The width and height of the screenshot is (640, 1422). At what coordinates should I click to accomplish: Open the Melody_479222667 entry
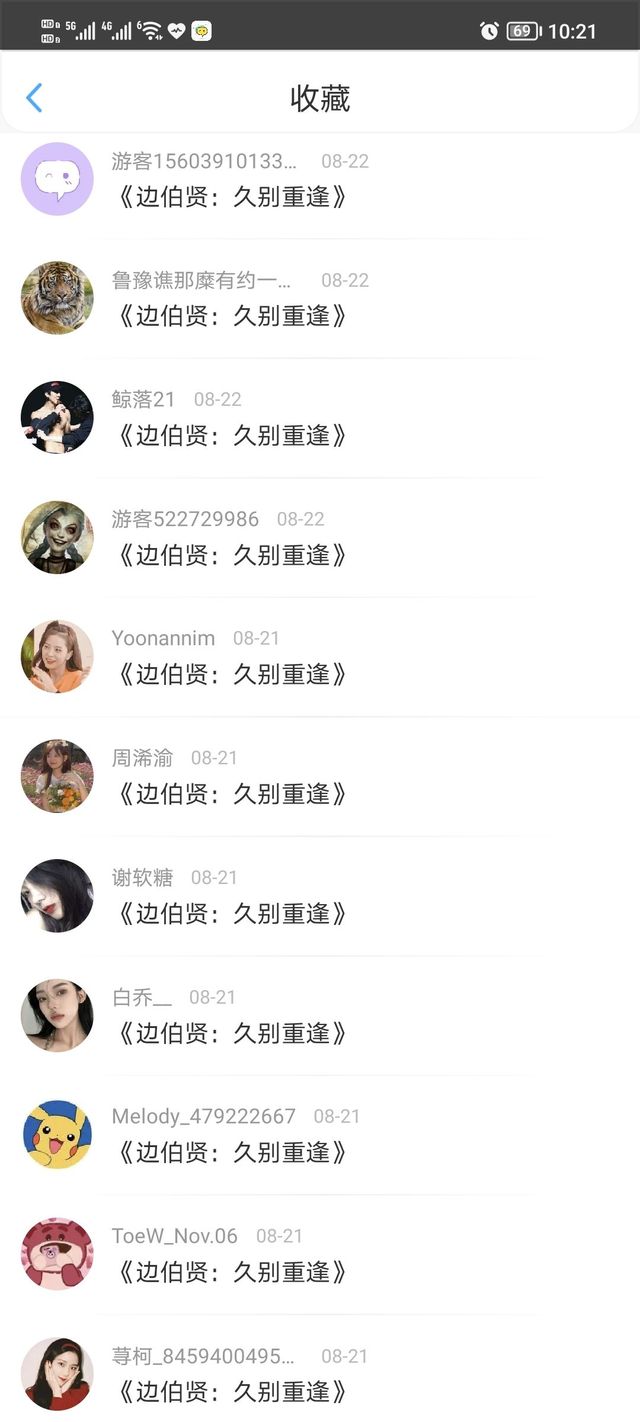[x=320, y=1135]
